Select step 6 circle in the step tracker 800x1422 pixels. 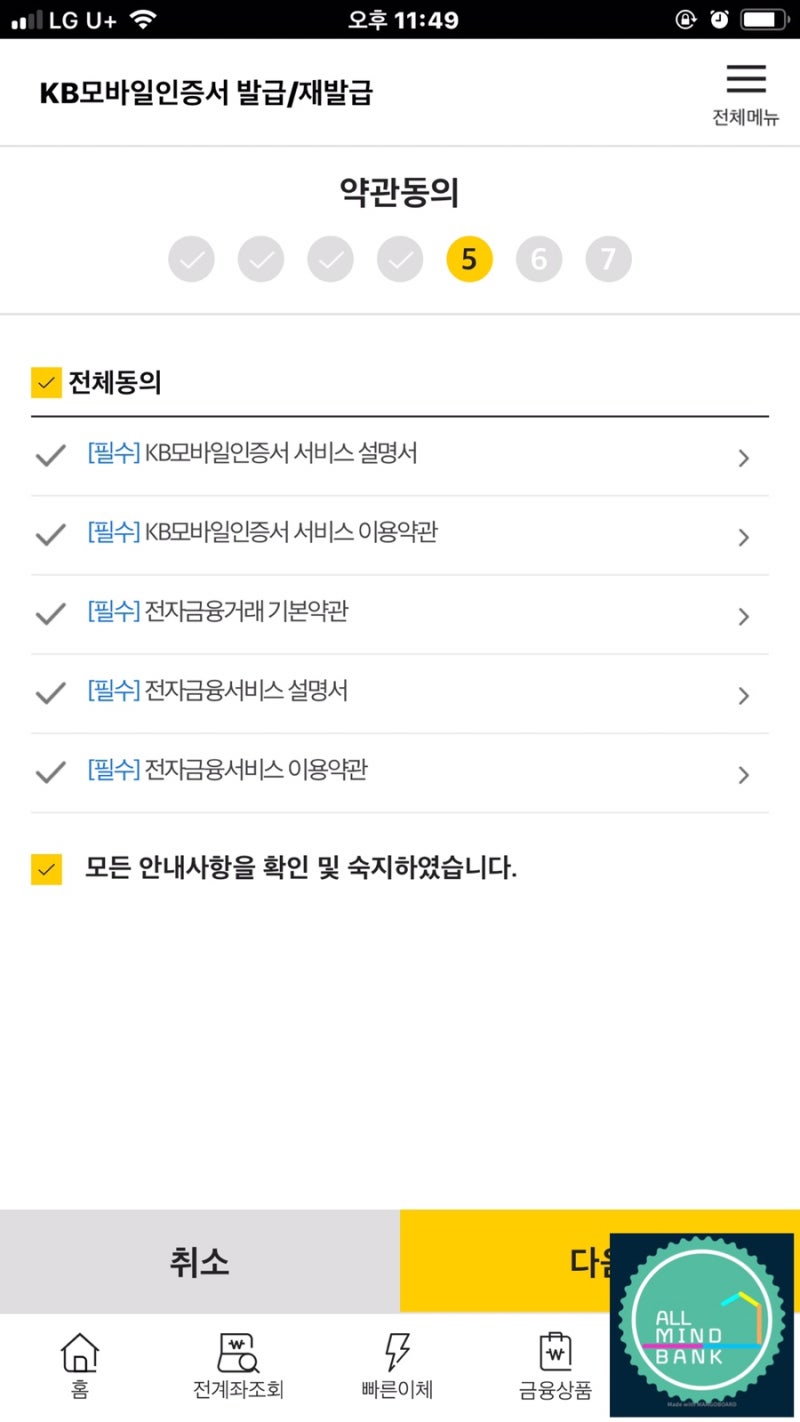538,258
